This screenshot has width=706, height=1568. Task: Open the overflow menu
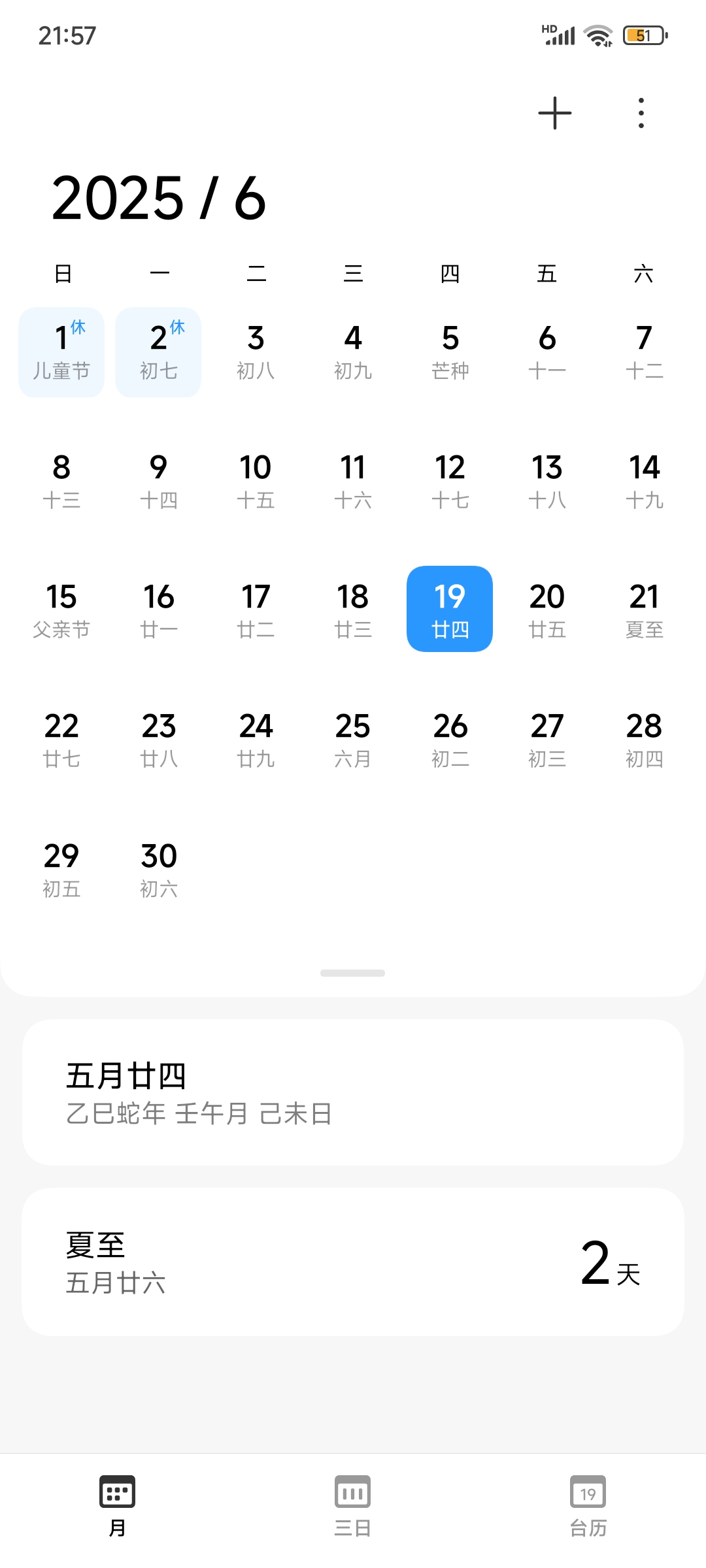[x=641, y=113]
